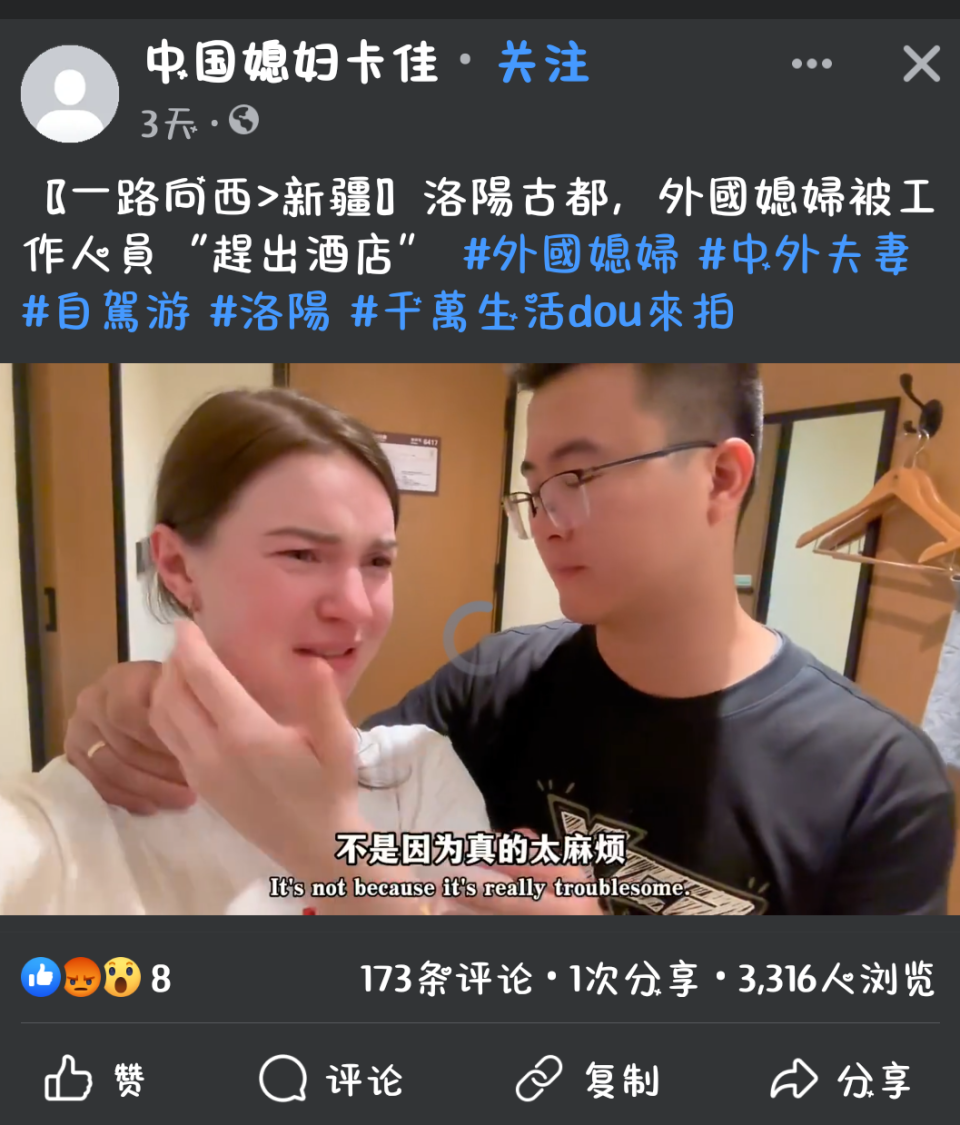Open the three-dot overflow menu

811,64
